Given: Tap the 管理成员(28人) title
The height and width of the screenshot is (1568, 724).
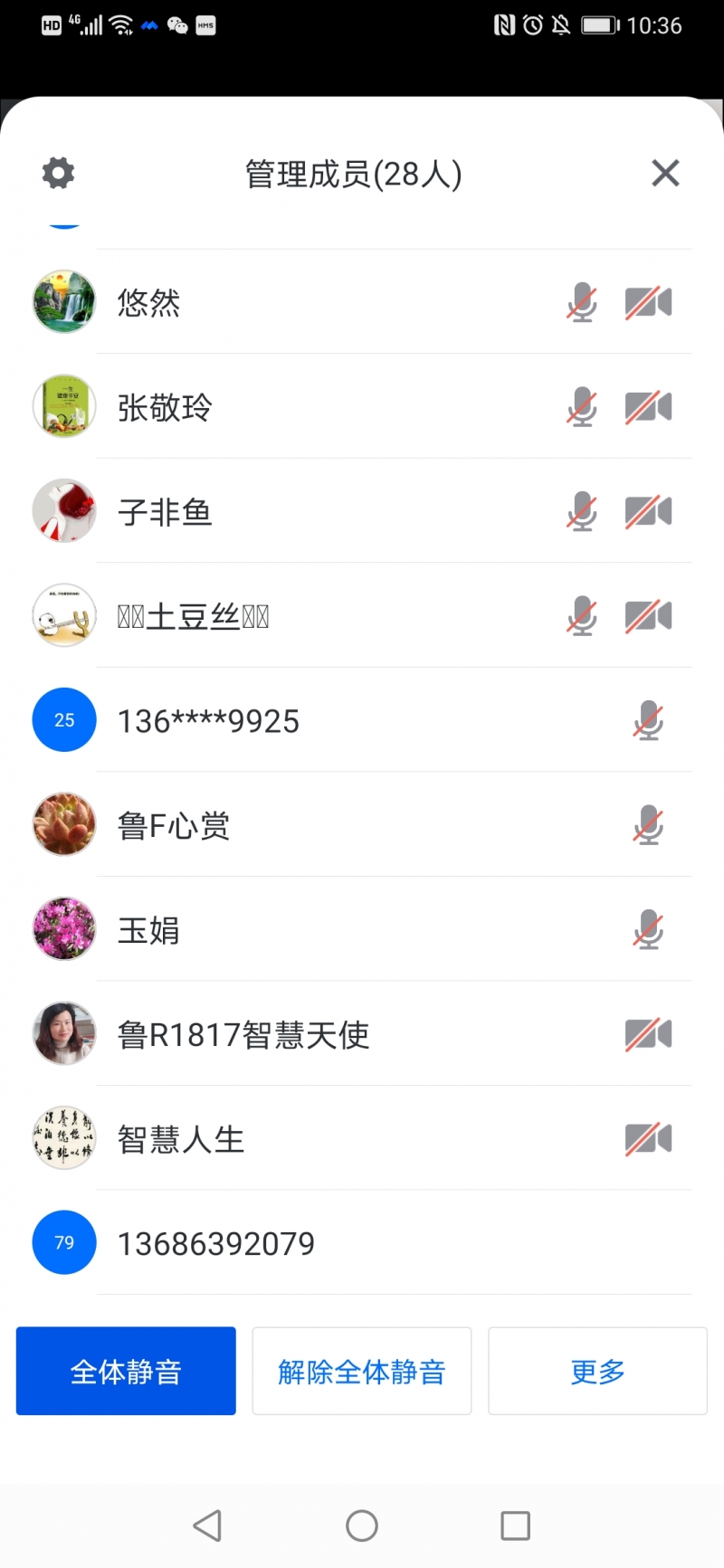Looking at the screenshot, I should 353,173.
